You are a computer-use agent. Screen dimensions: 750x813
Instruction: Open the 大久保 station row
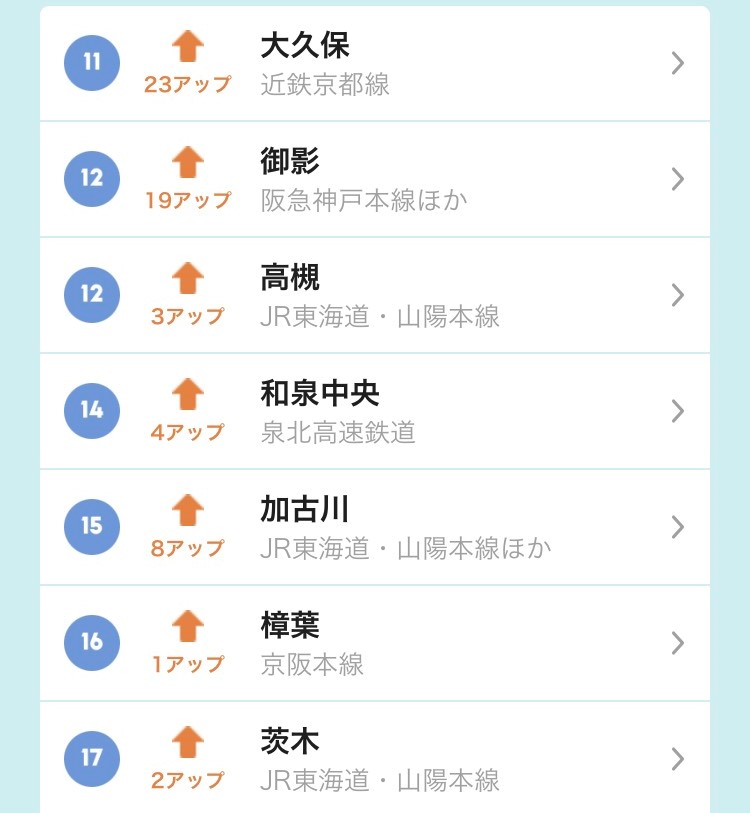pos(375,63)
